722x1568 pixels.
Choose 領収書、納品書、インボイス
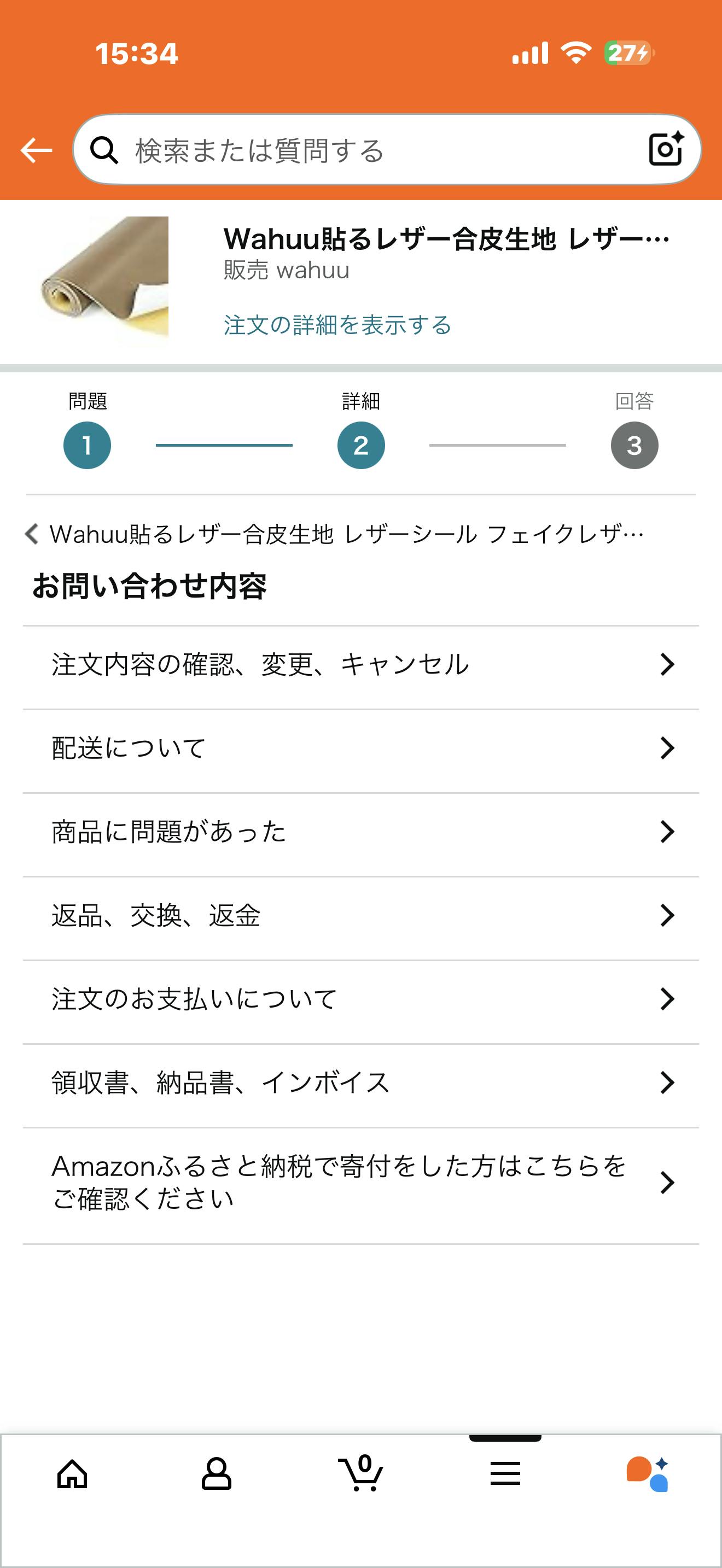click(x=360, y=1083)
